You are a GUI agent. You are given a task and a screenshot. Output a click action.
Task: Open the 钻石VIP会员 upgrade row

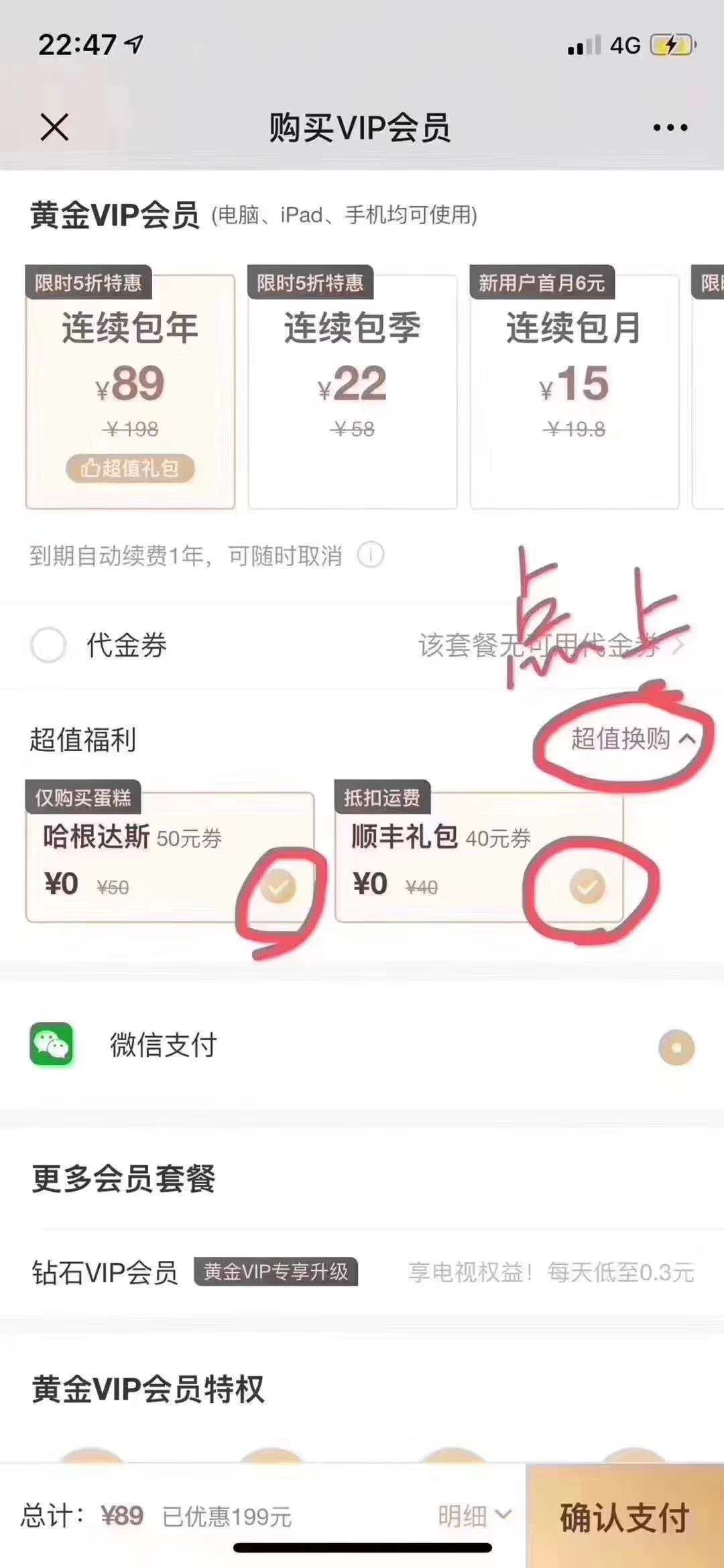tap(362, 1272)
